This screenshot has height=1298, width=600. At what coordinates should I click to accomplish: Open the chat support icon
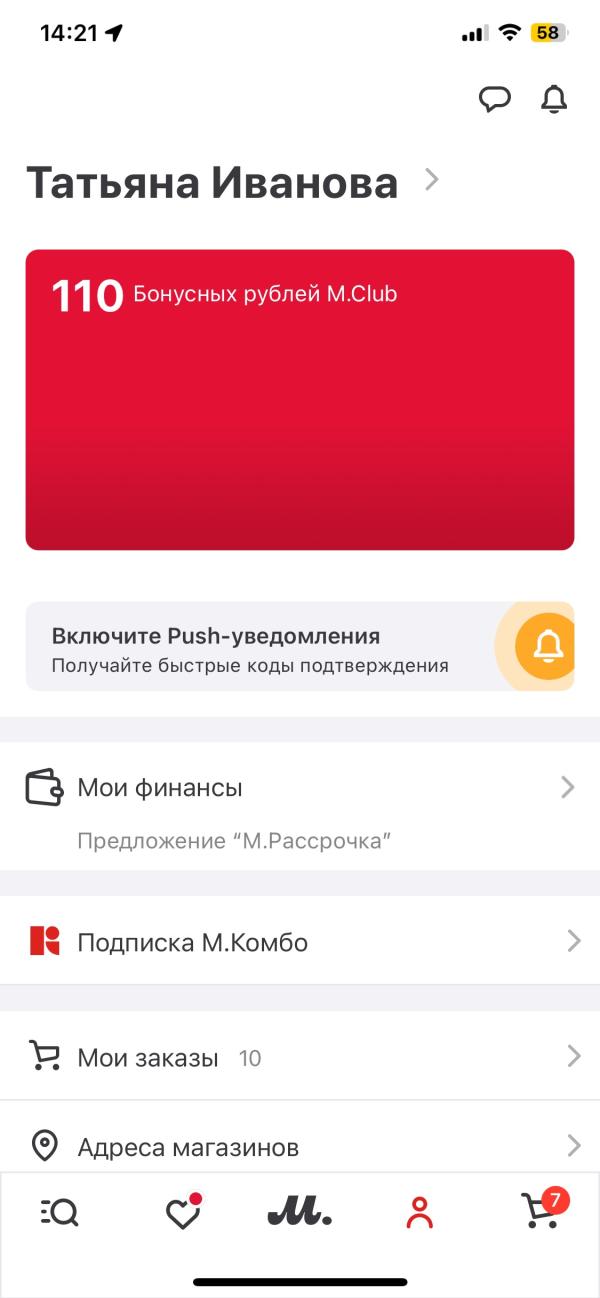pos(495,99)
